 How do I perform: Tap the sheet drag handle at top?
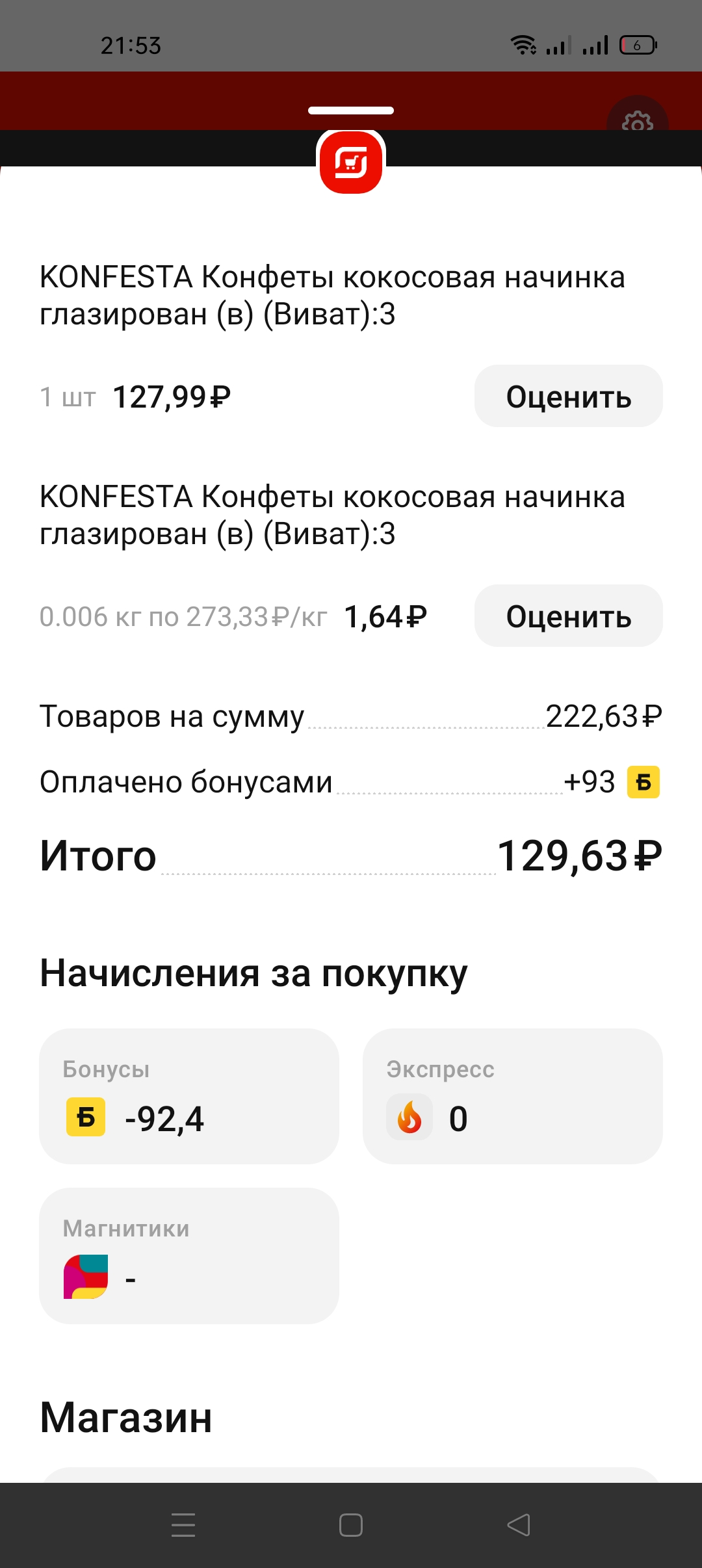(x=351, y=111)
